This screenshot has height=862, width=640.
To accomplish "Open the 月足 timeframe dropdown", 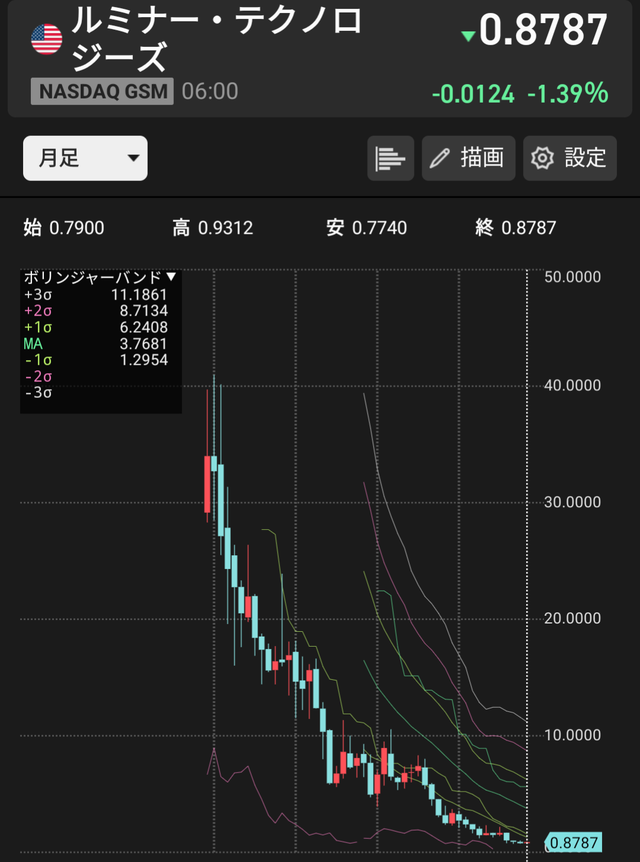I will [85, 158].
